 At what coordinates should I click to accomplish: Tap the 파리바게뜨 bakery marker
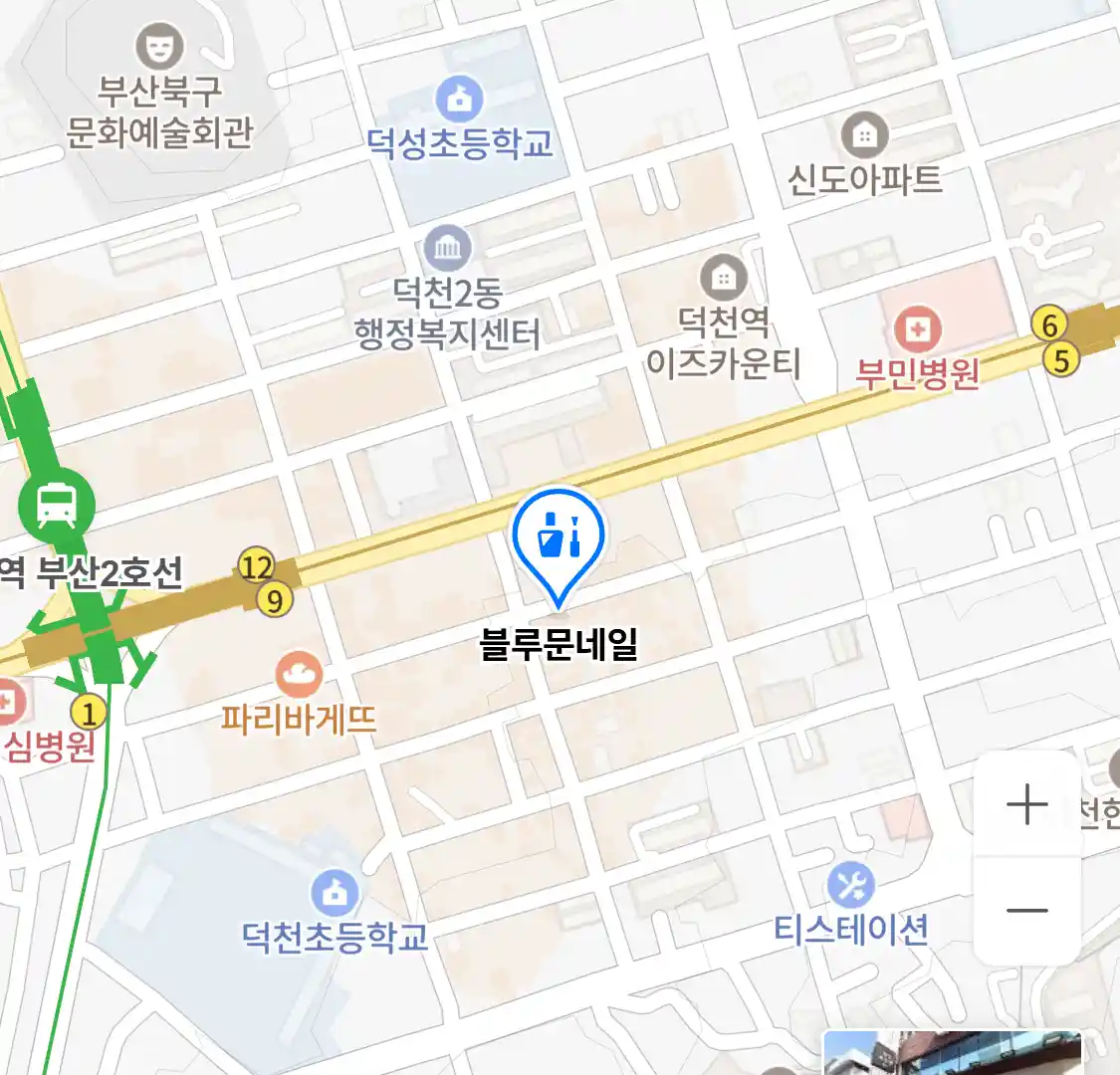pyautogui.click(x=299, y=676)
